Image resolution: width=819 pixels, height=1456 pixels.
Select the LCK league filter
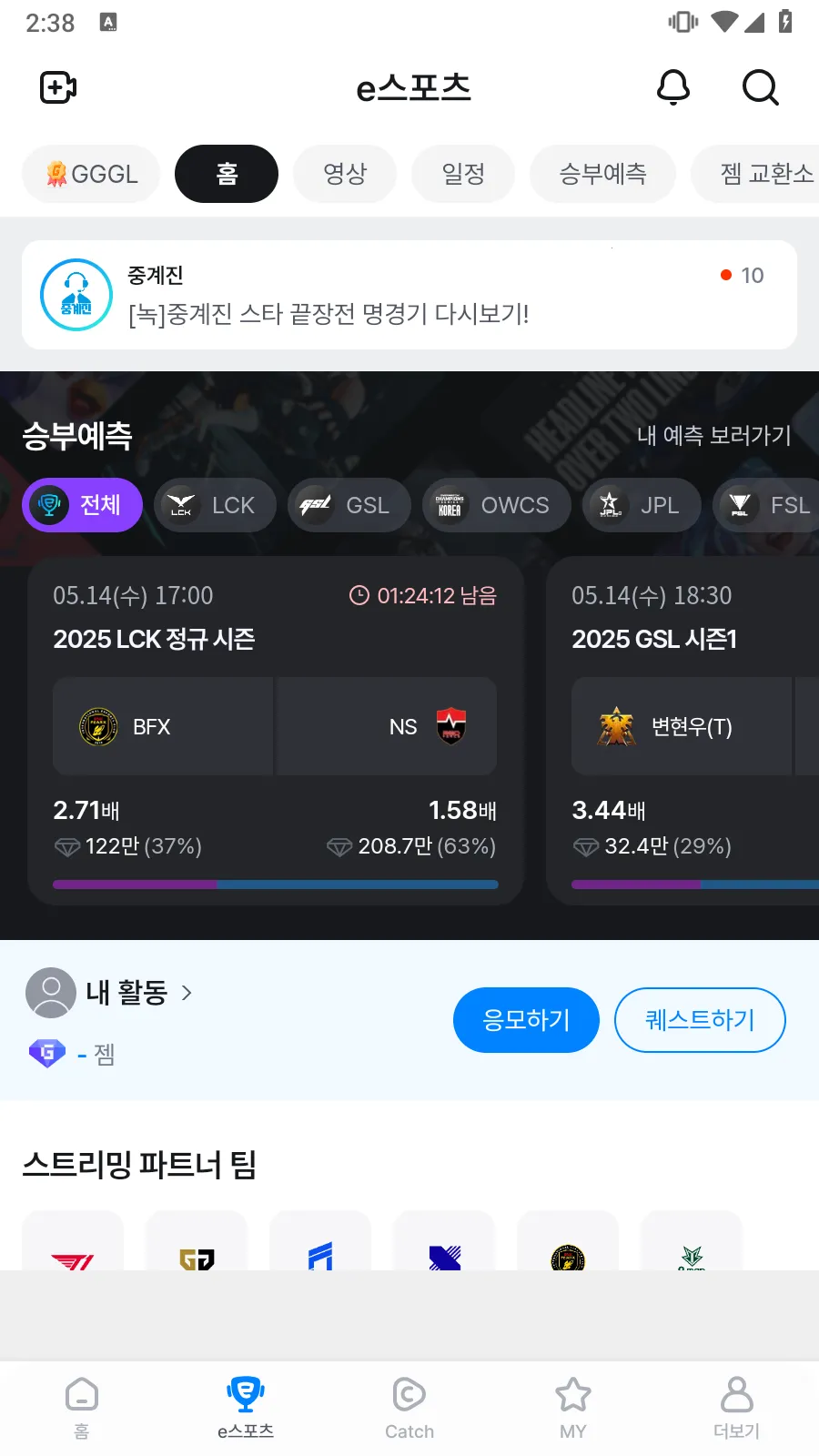(x=215, y=505)
